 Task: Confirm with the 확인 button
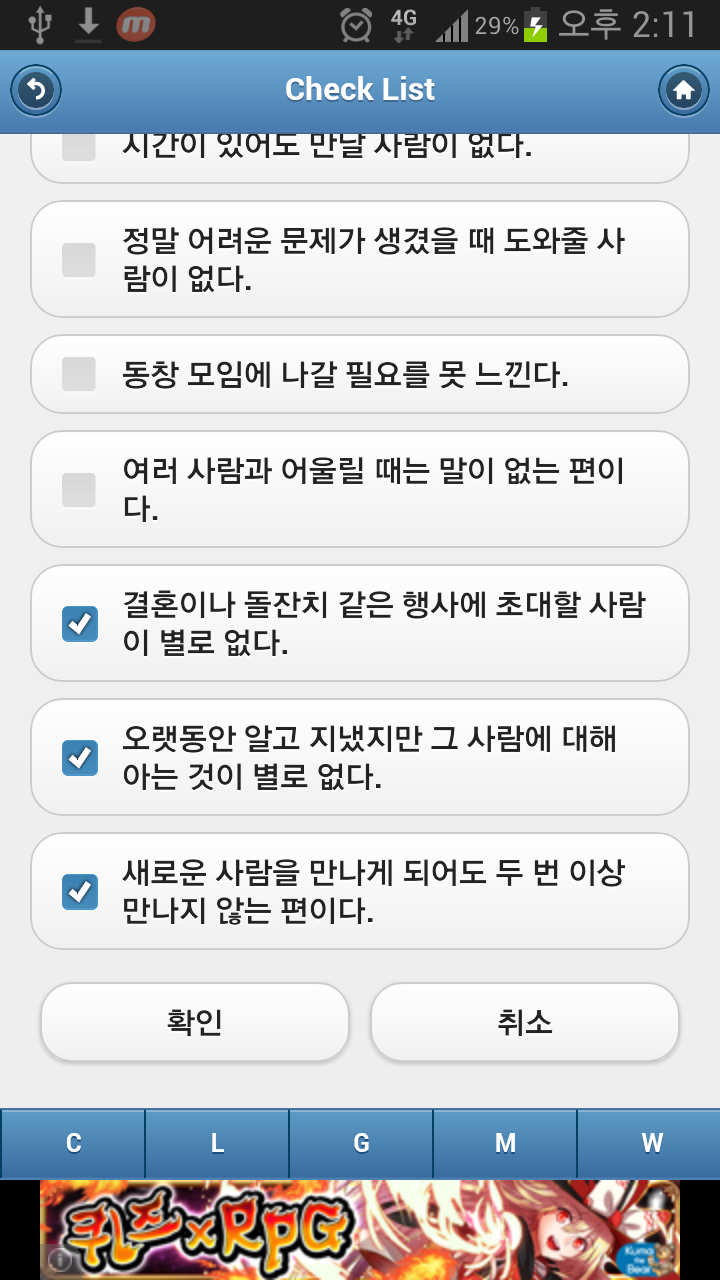[195, 1022]
